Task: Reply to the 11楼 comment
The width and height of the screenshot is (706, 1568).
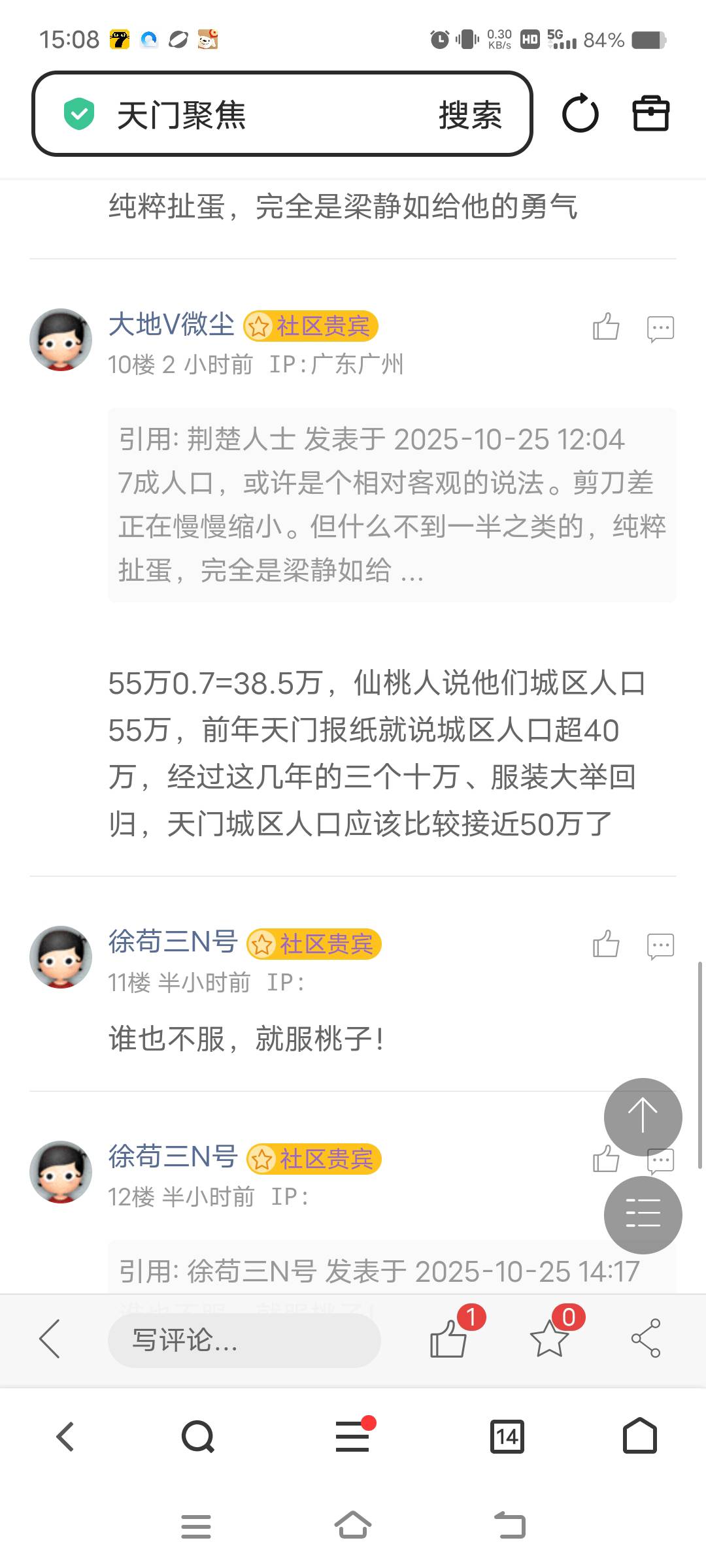Action: pos(660,945)
